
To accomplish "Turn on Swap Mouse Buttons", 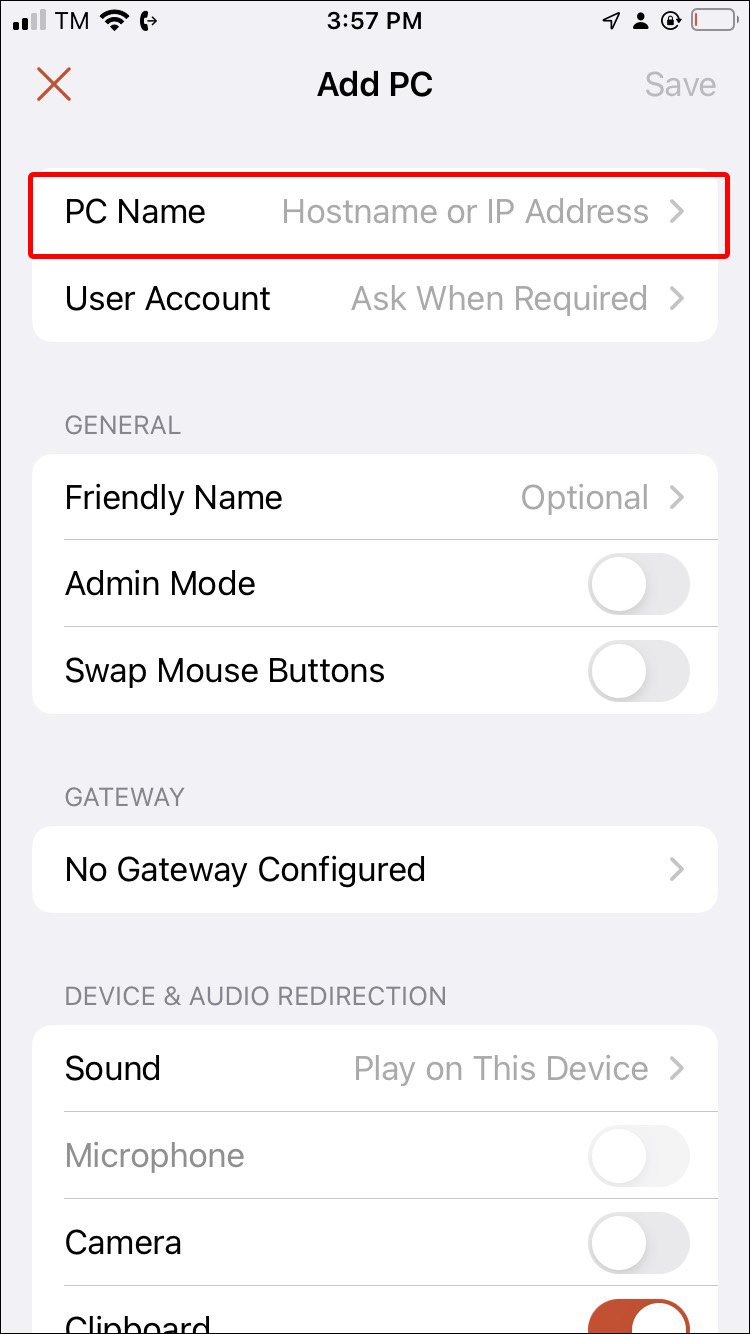I will [x=639, y=670].
